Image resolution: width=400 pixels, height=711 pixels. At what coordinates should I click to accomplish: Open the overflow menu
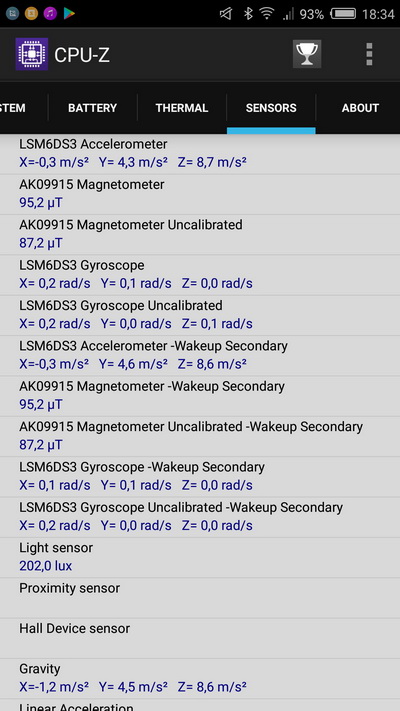click(x=369, y=54)
